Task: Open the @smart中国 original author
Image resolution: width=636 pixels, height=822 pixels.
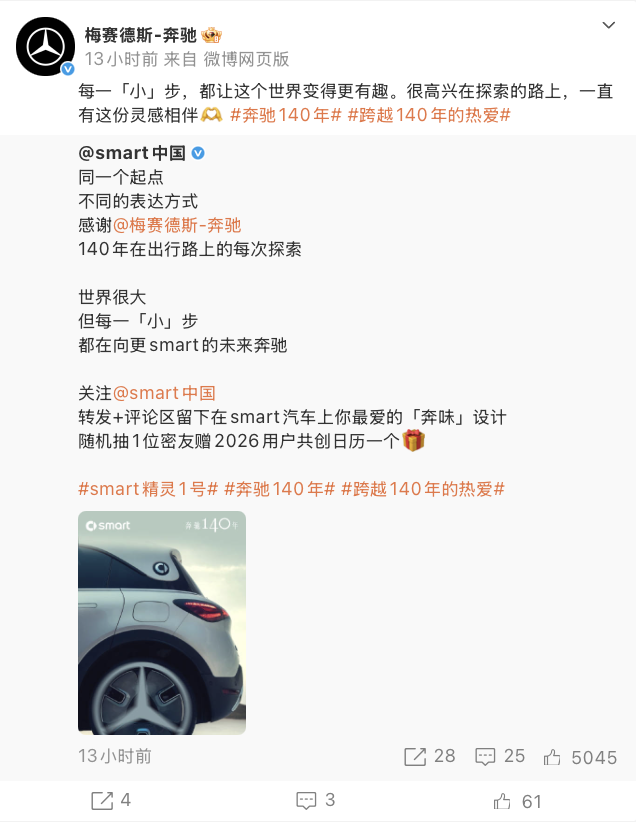Action: pos(132,153)
